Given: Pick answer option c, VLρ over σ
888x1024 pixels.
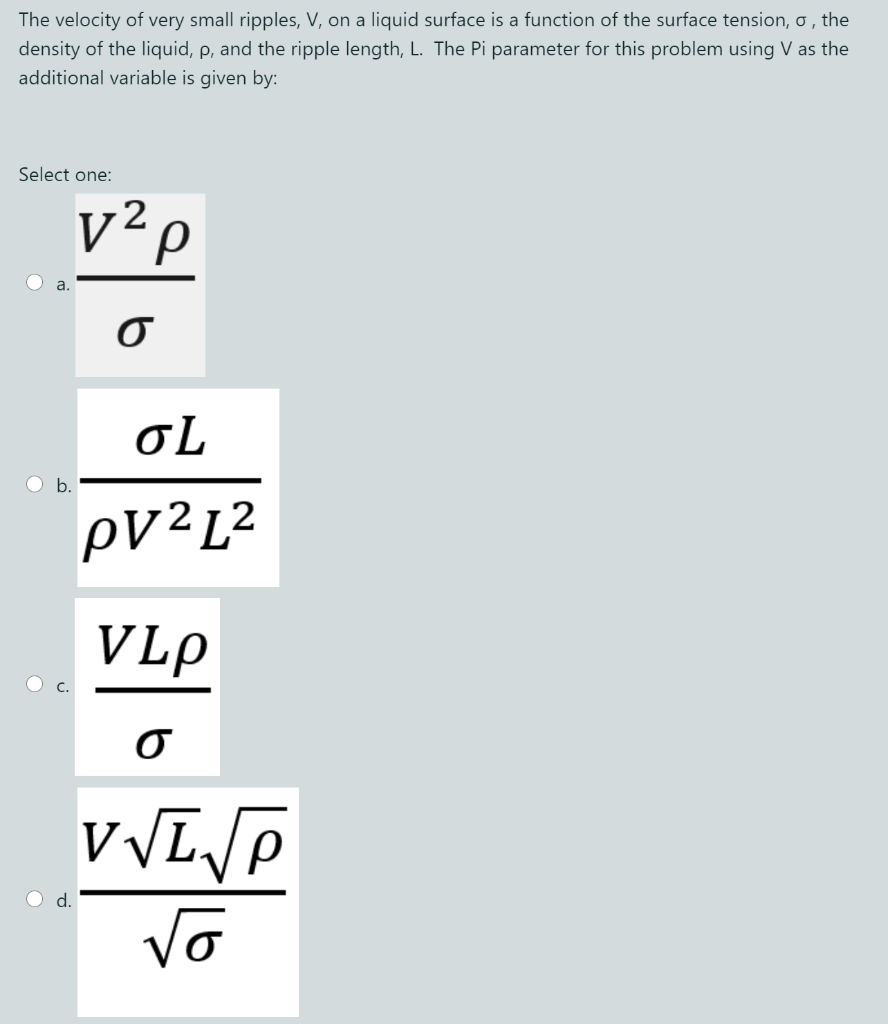Looking at the screenshot, I should pos(36,685).
